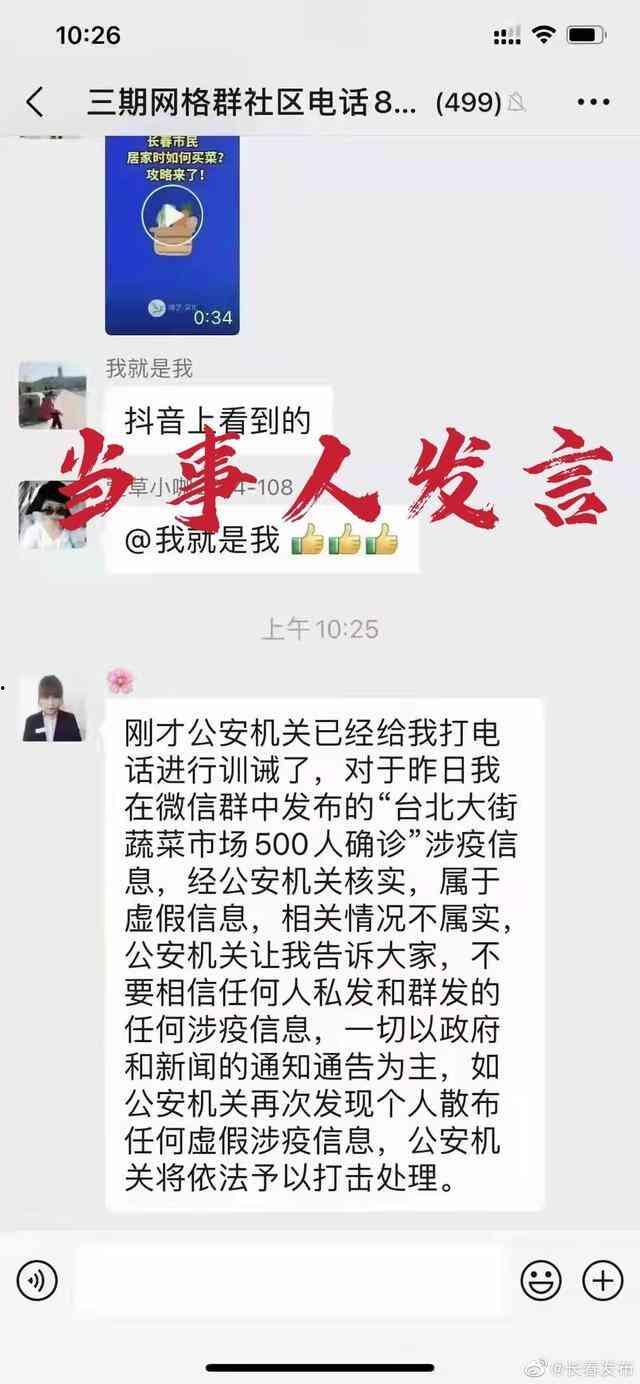Open the emoji sticker panel
Image resolution: width=640 pixels, height=1384 pixels.
click(541, 1279)
